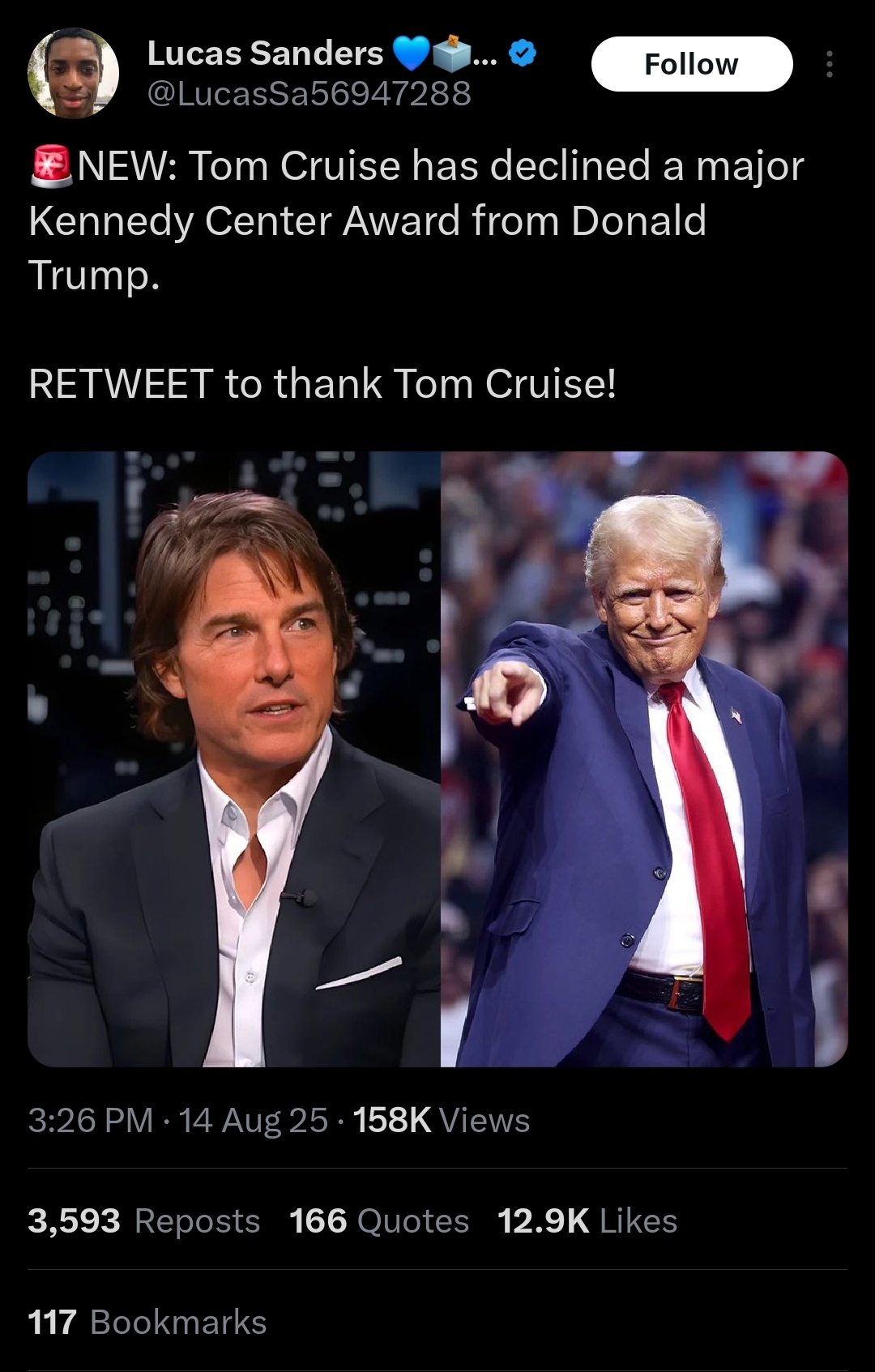Follow Lucas Sanders

coord(691,64)
